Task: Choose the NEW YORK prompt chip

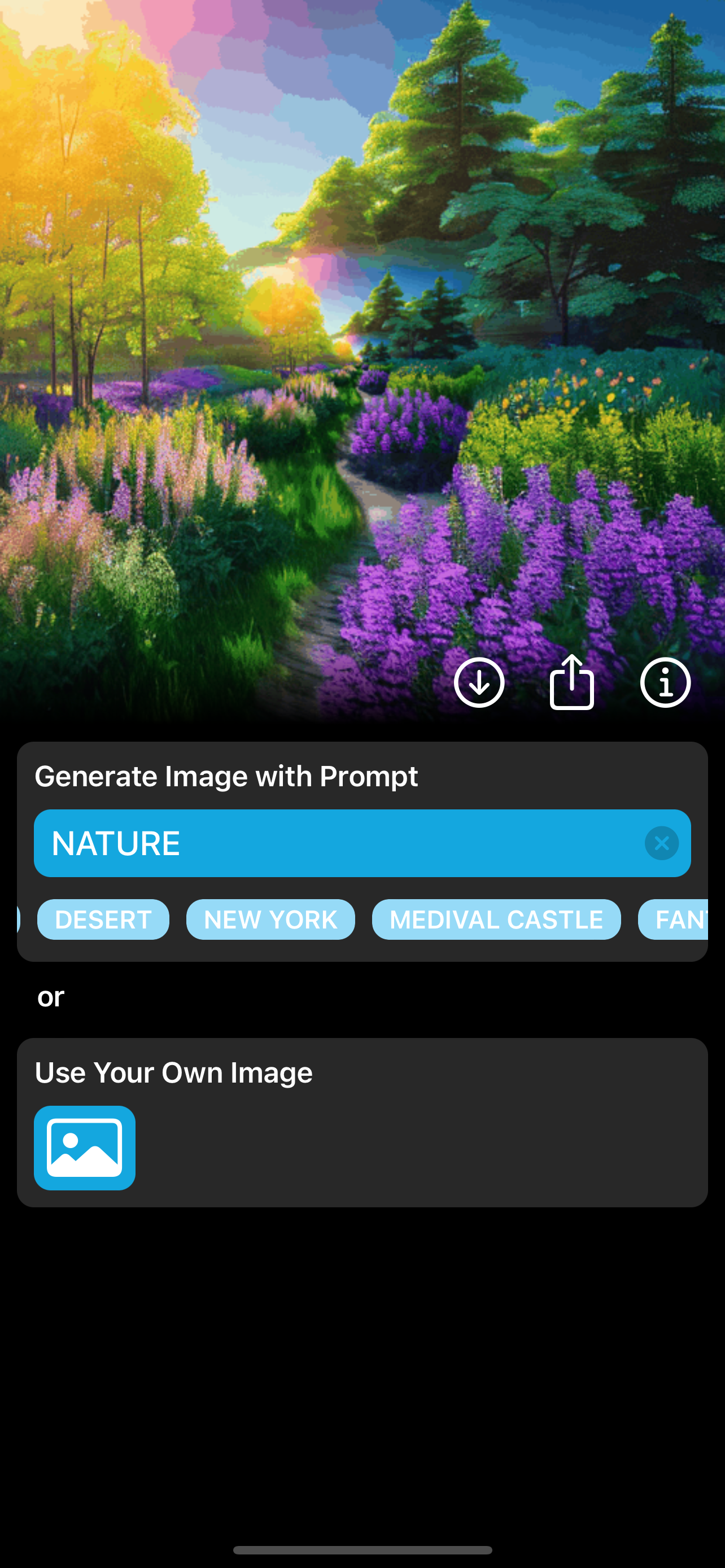Action: click(x=270, y=919)
